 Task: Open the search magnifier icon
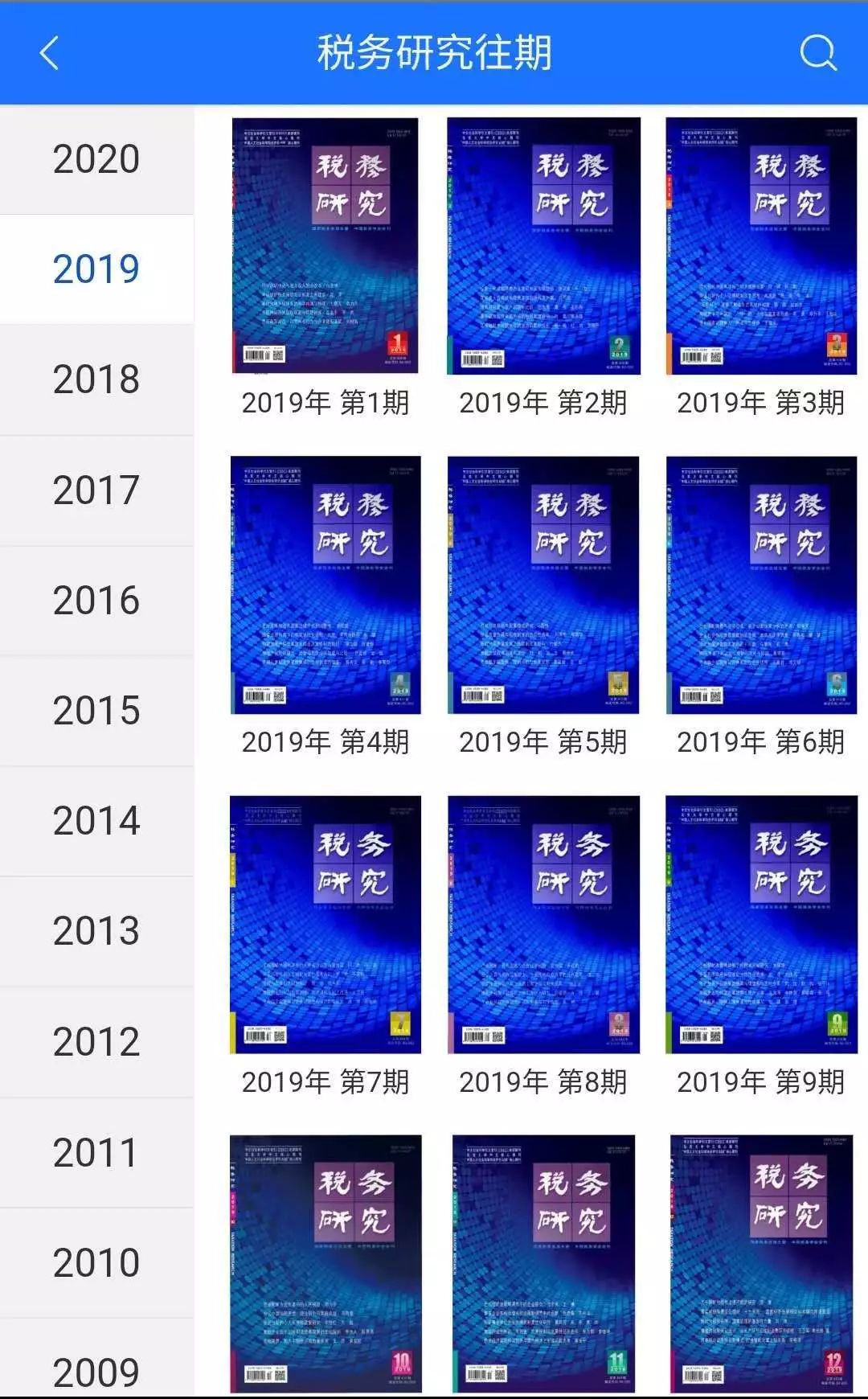(x=817, y=54)
